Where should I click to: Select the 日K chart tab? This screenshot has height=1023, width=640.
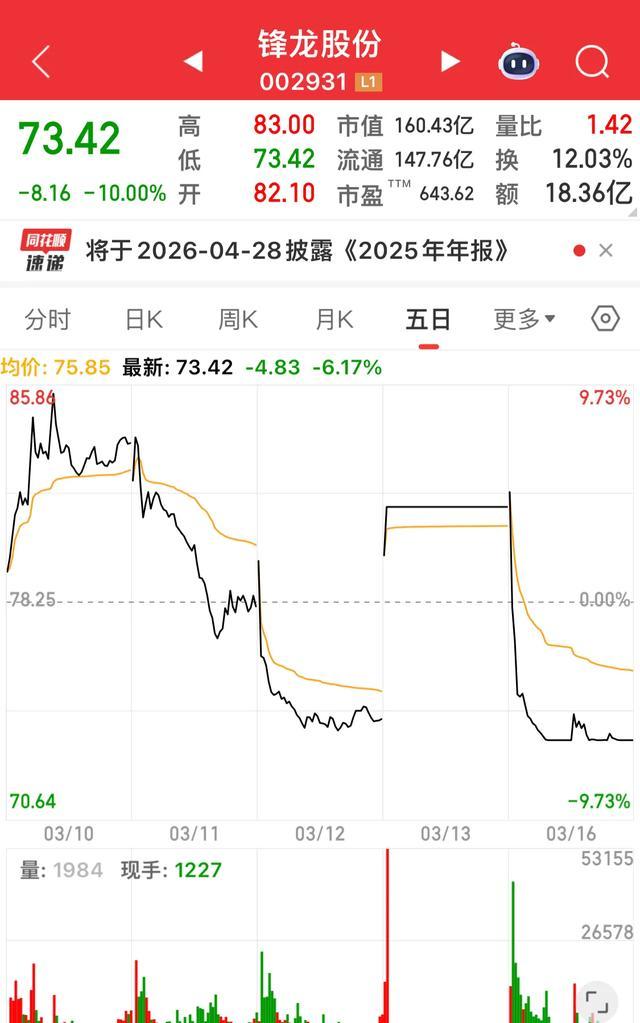point(144,319)
